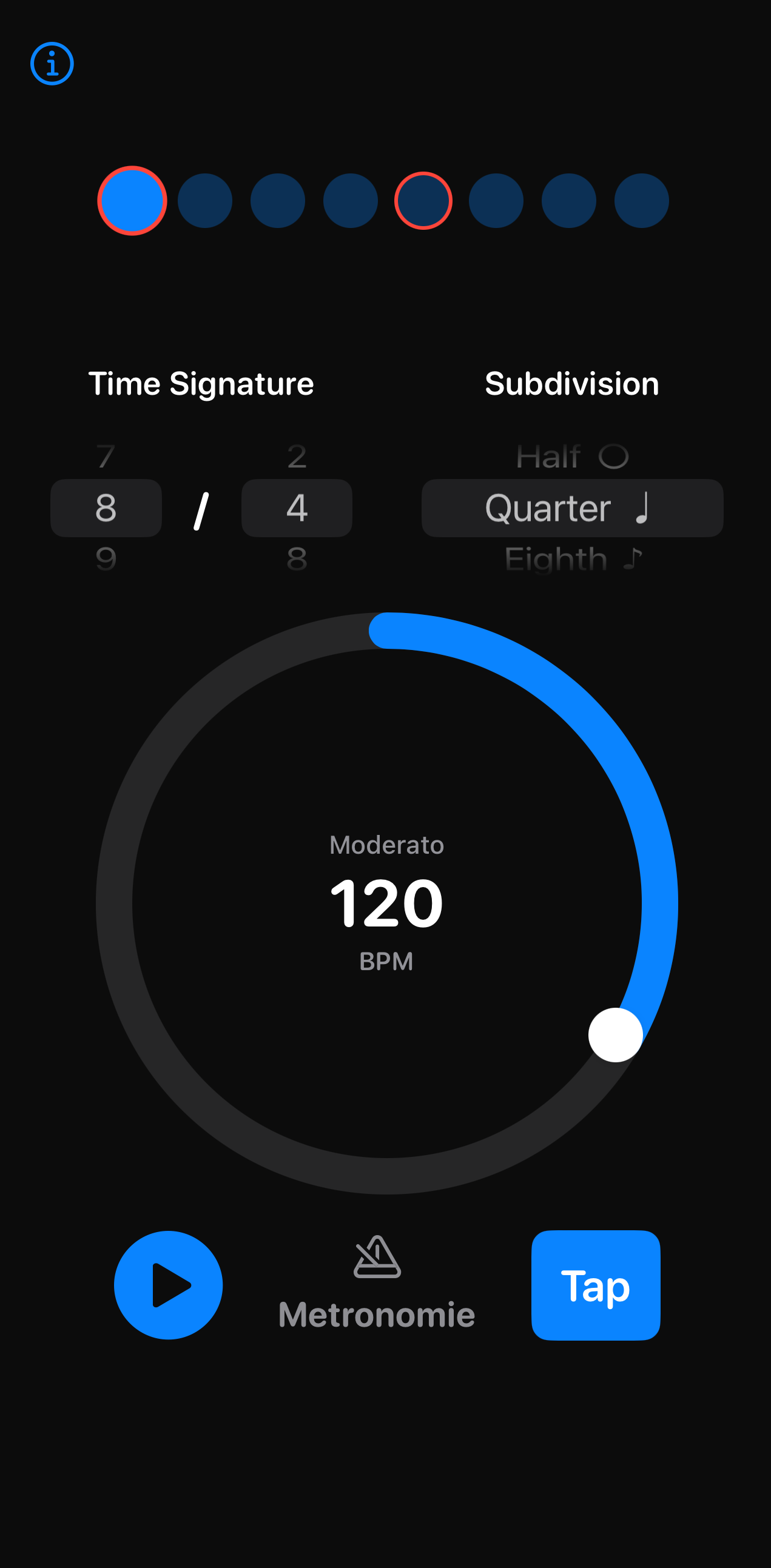Select the Half subdivision
This screenshot has height=1568, width=771.
point(572,457)
